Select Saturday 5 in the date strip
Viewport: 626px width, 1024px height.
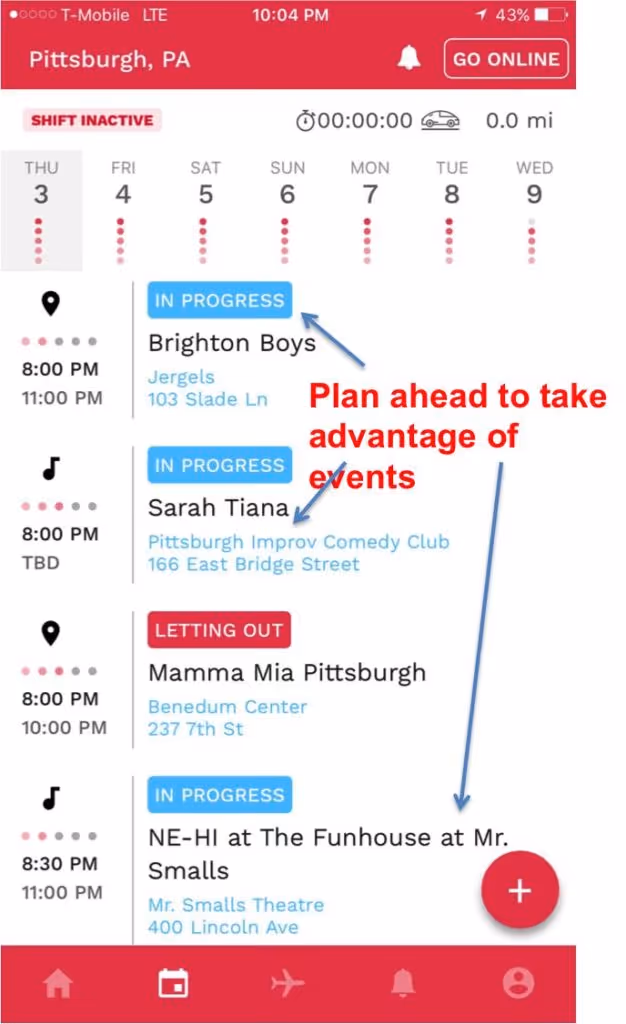[205, 210]
